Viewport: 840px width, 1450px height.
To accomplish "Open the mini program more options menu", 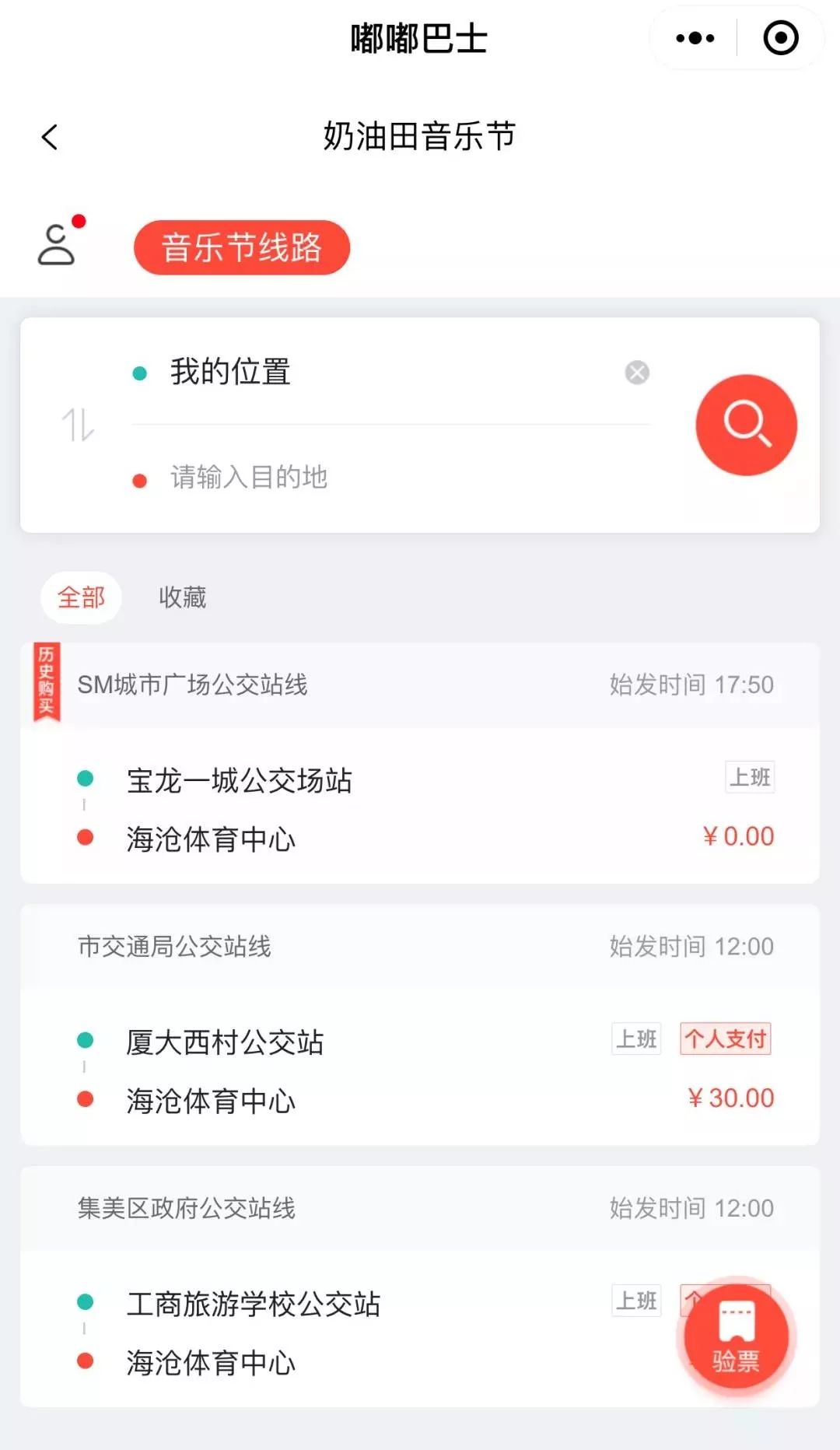I will click(x=695, y=38).
